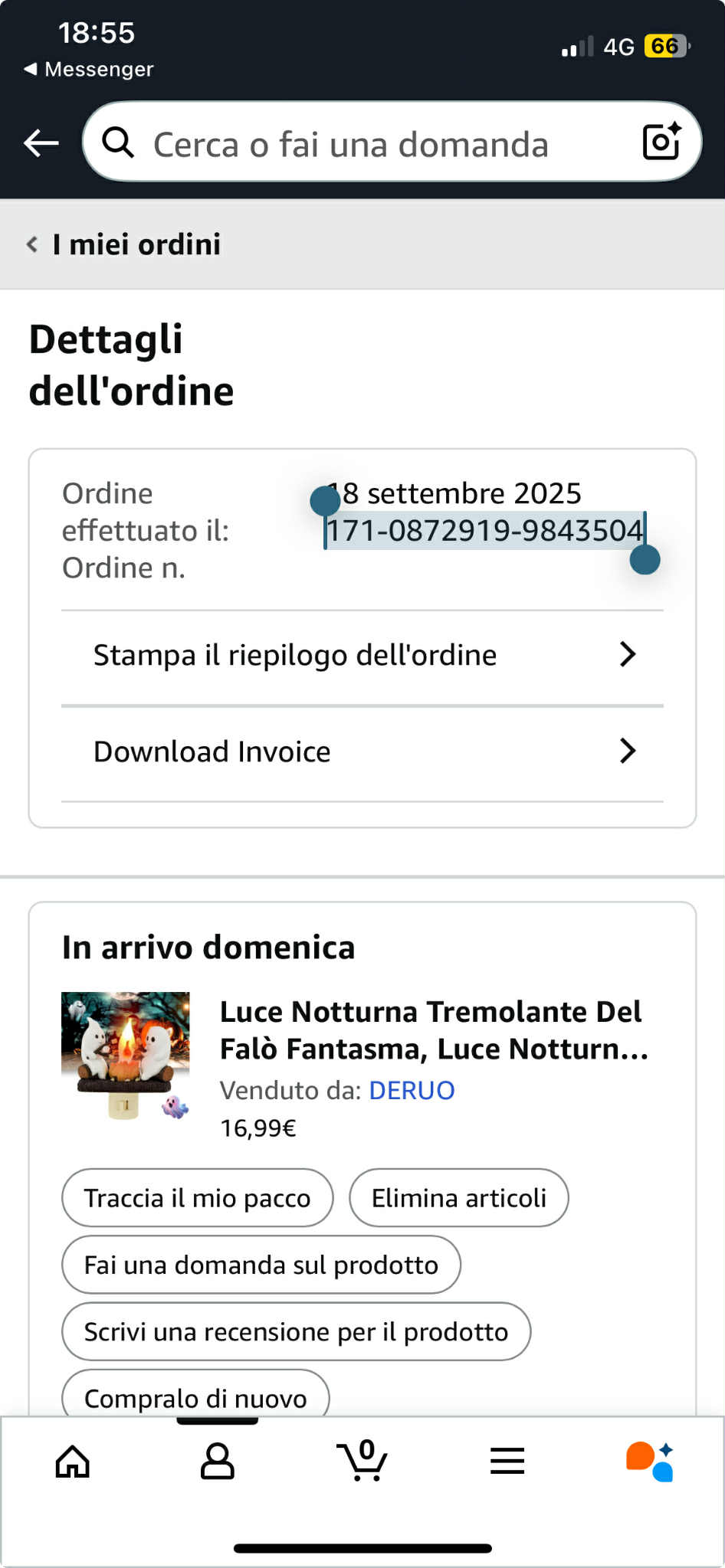Screen dimensions: 725x1568
Task: Open the hamburger menu tab
Action: 507,1462
